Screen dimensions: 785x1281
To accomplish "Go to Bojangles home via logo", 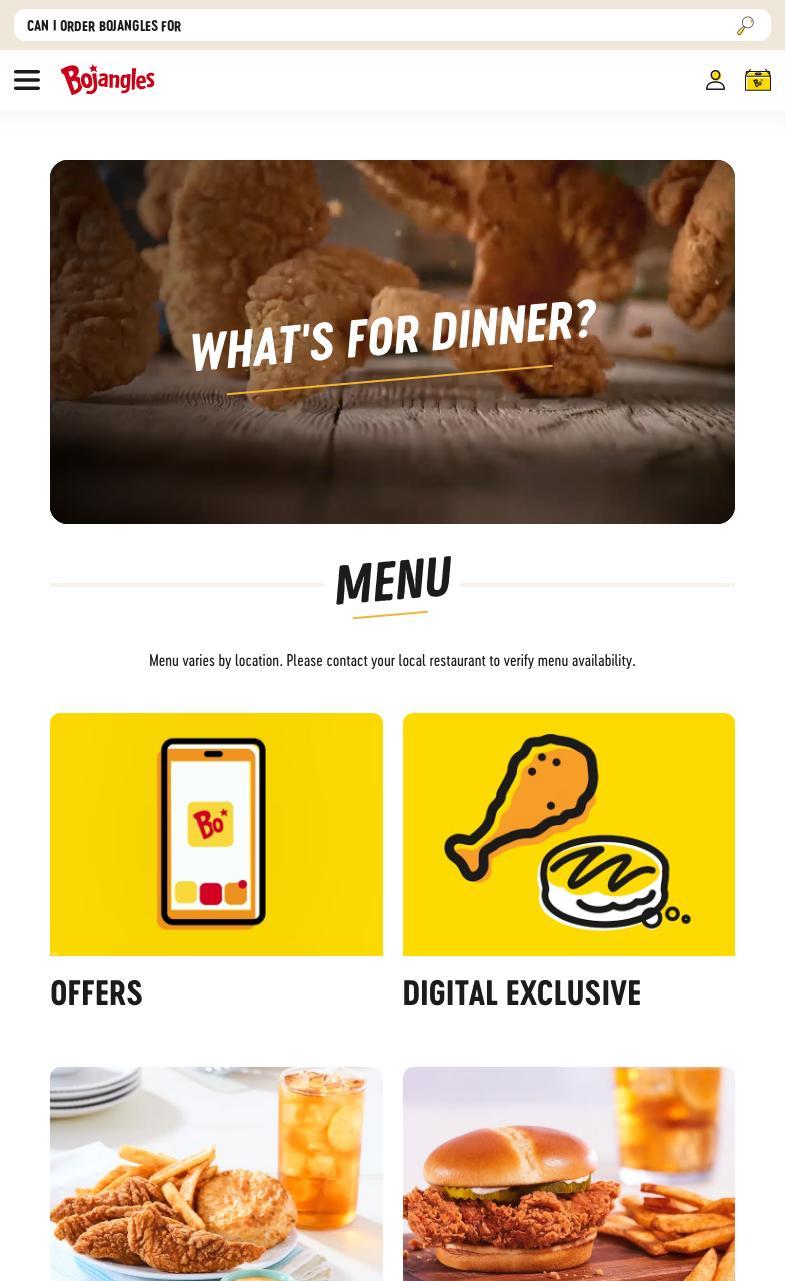I will pyautogui.click(x=108, y=79).
